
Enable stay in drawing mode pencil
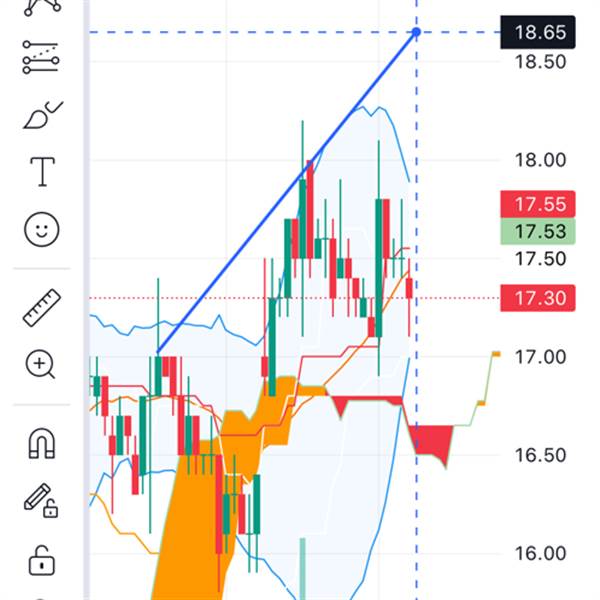[41, 501]
